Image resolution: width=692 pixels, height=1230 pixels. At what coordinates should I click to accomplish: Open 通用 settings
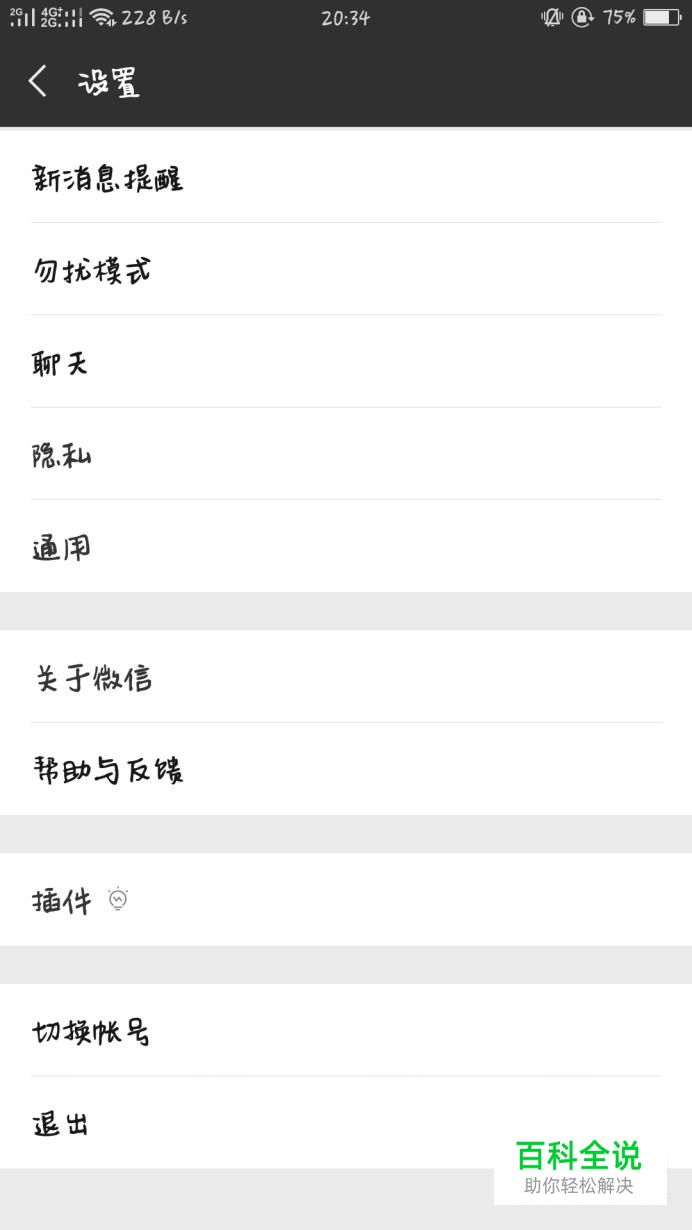[x=346, y=546]
